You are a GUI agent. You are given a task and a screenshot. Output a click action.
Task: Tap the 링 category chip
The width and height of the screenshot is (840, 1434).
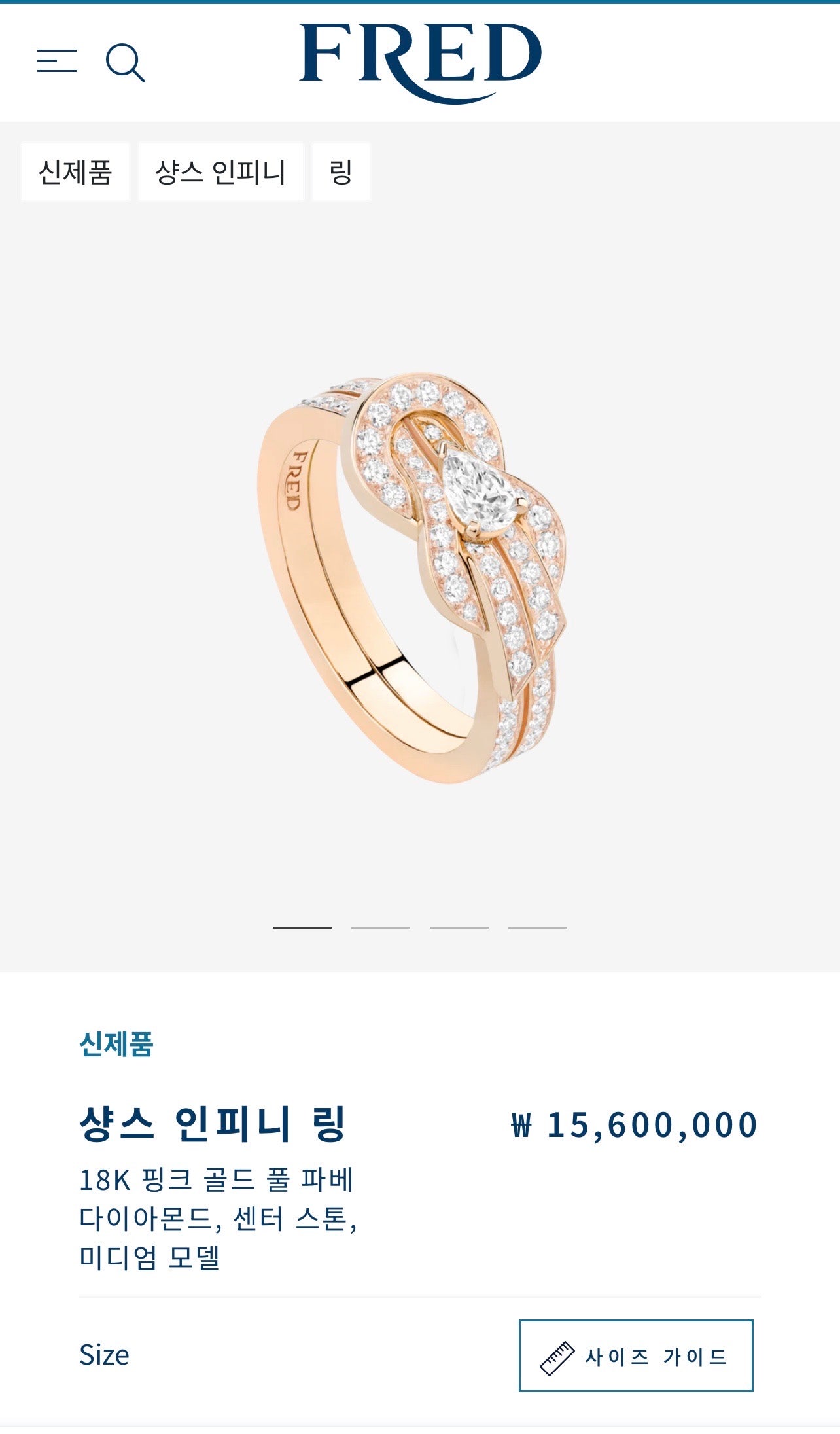[341, 172]
